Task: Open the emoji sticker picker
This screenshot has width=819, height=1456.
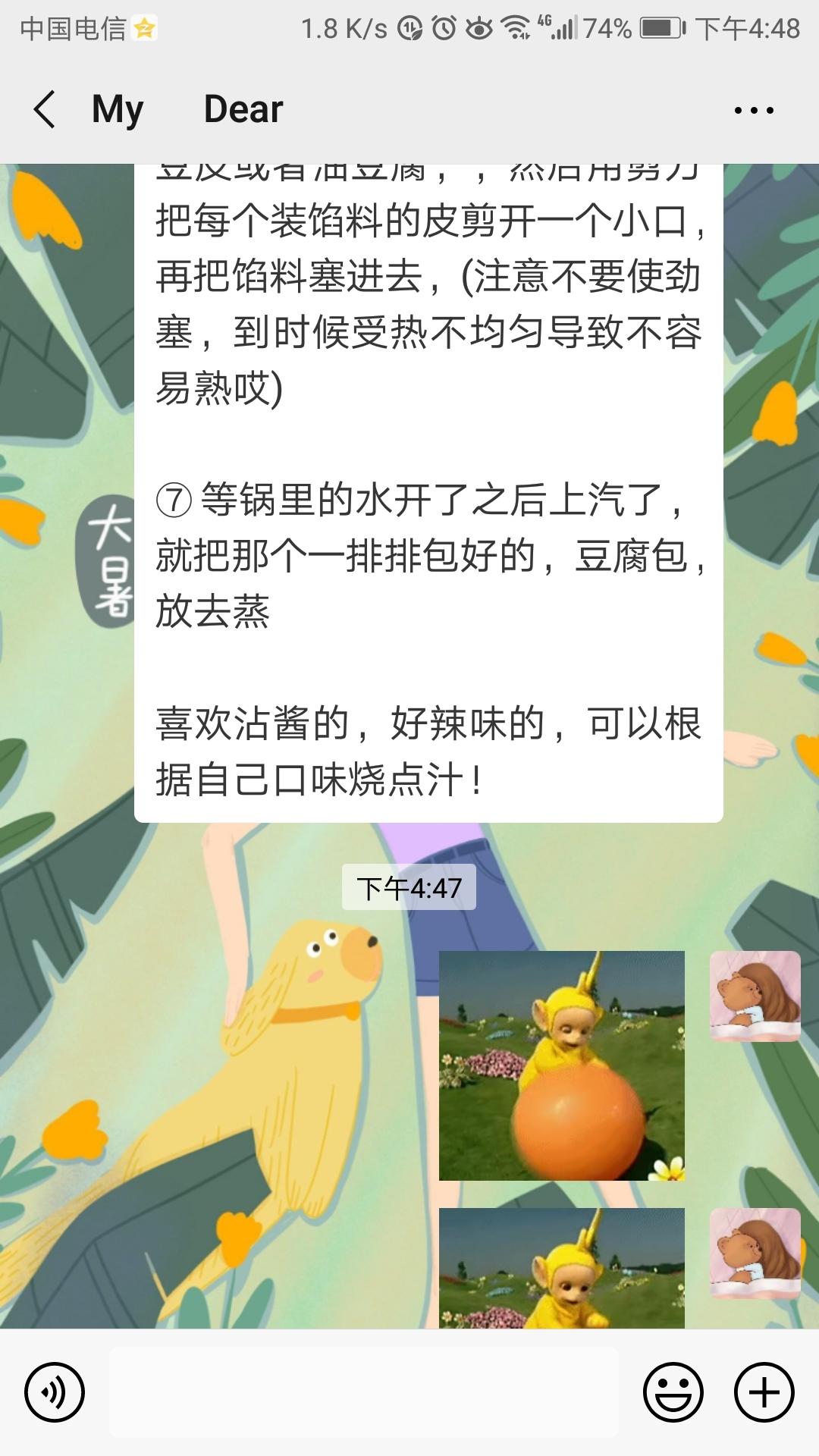Action: click(673, 1392)
